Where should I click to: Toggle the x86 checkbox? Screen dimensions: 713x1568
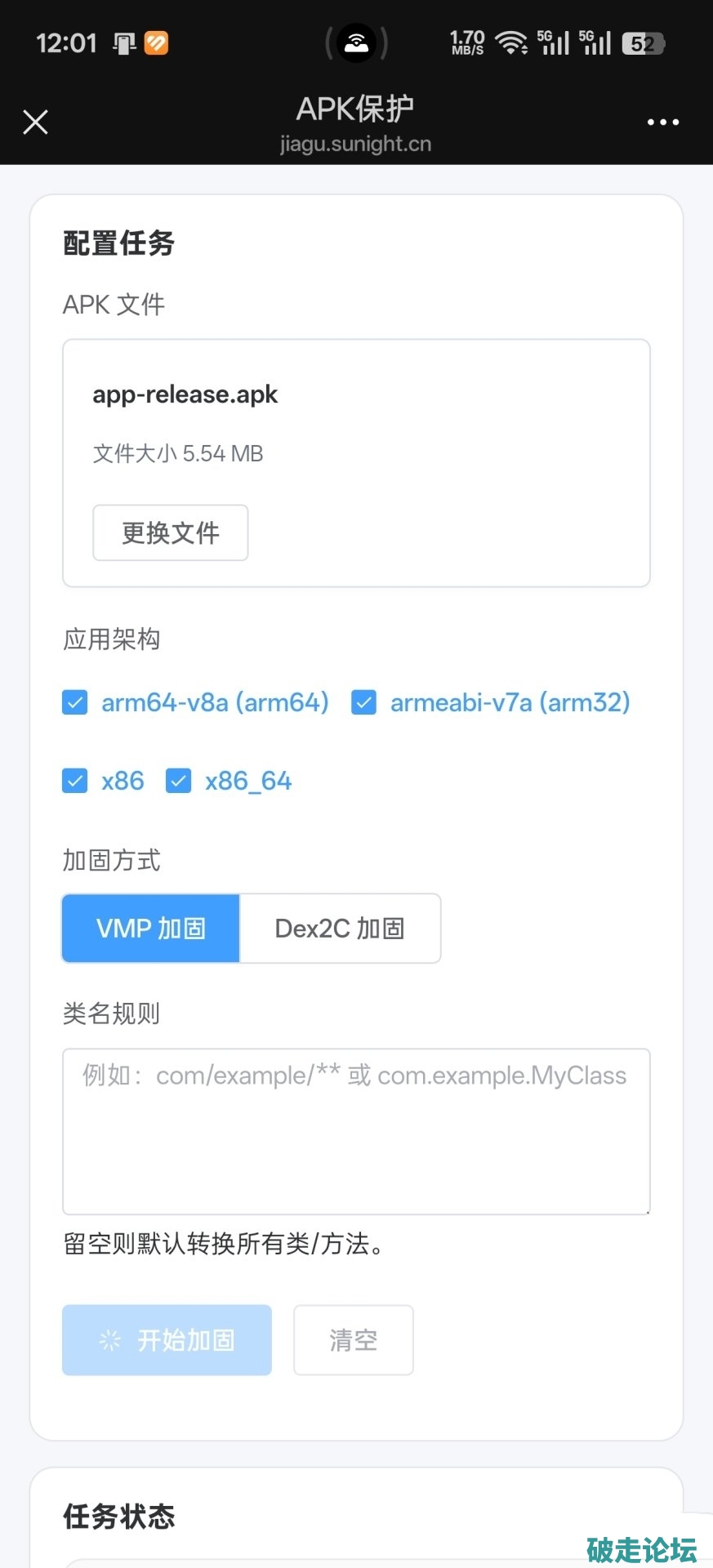[75, 782]
